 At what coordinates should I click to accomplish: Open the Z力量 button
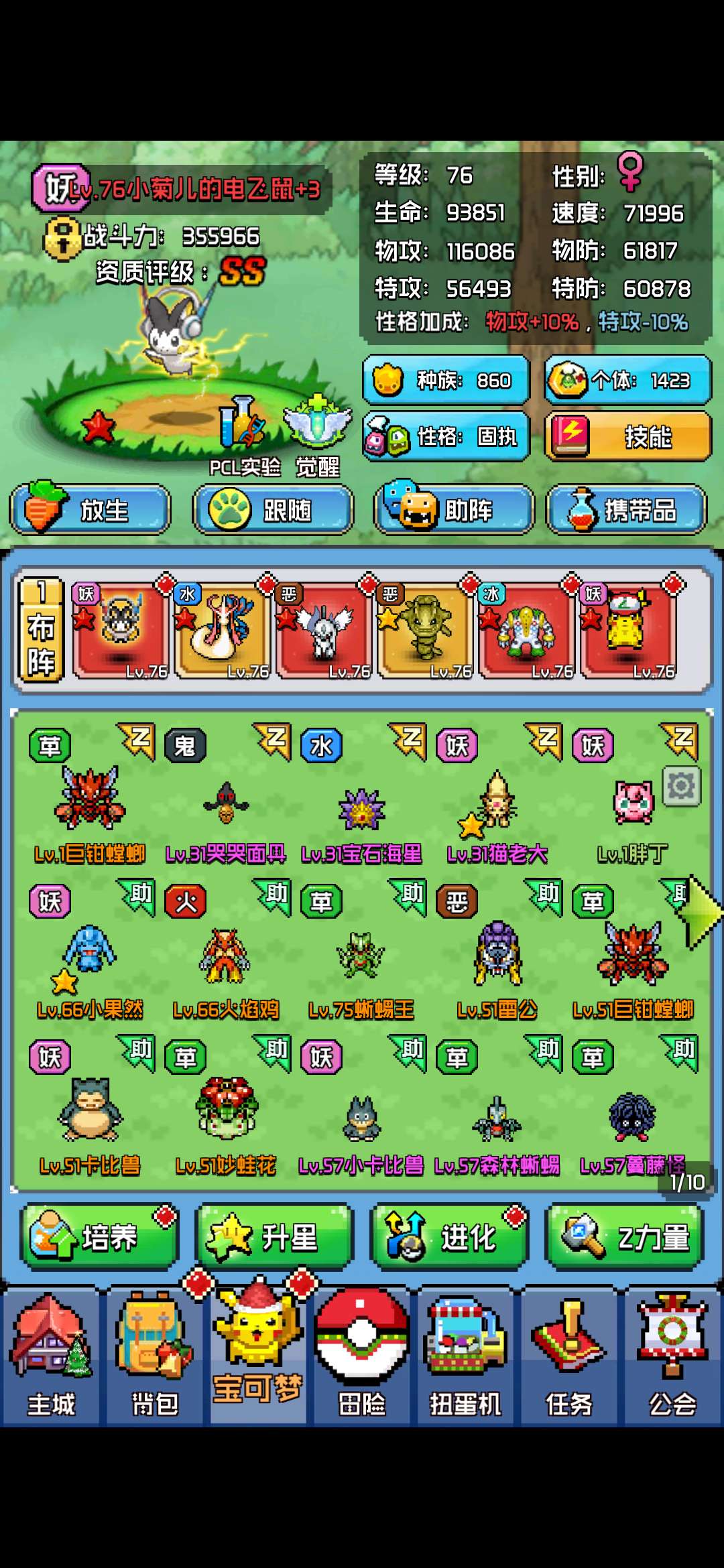tap(625, 1237)
